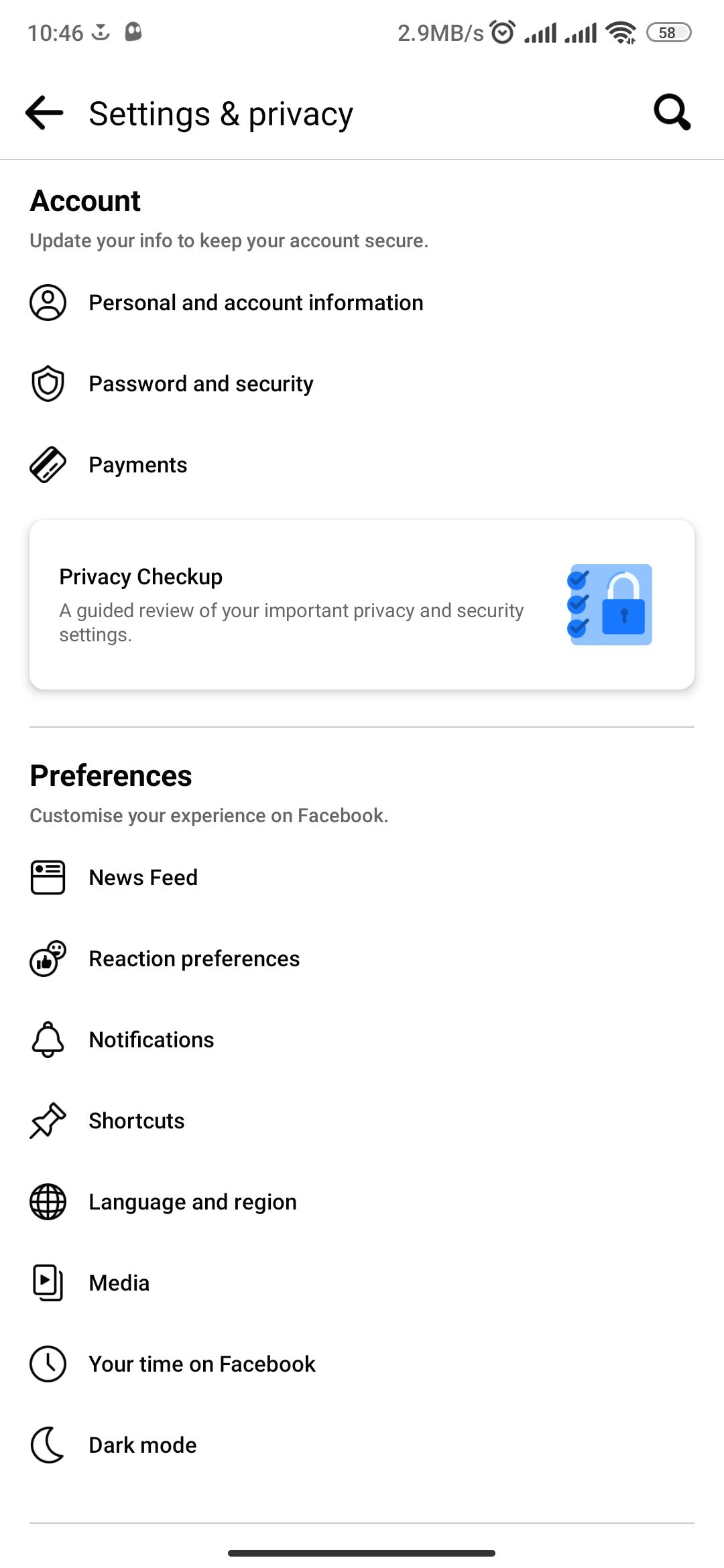The image size is (724, 1568).
Task: Open Payments via the card icon
Action: click(x=47, y=464)
